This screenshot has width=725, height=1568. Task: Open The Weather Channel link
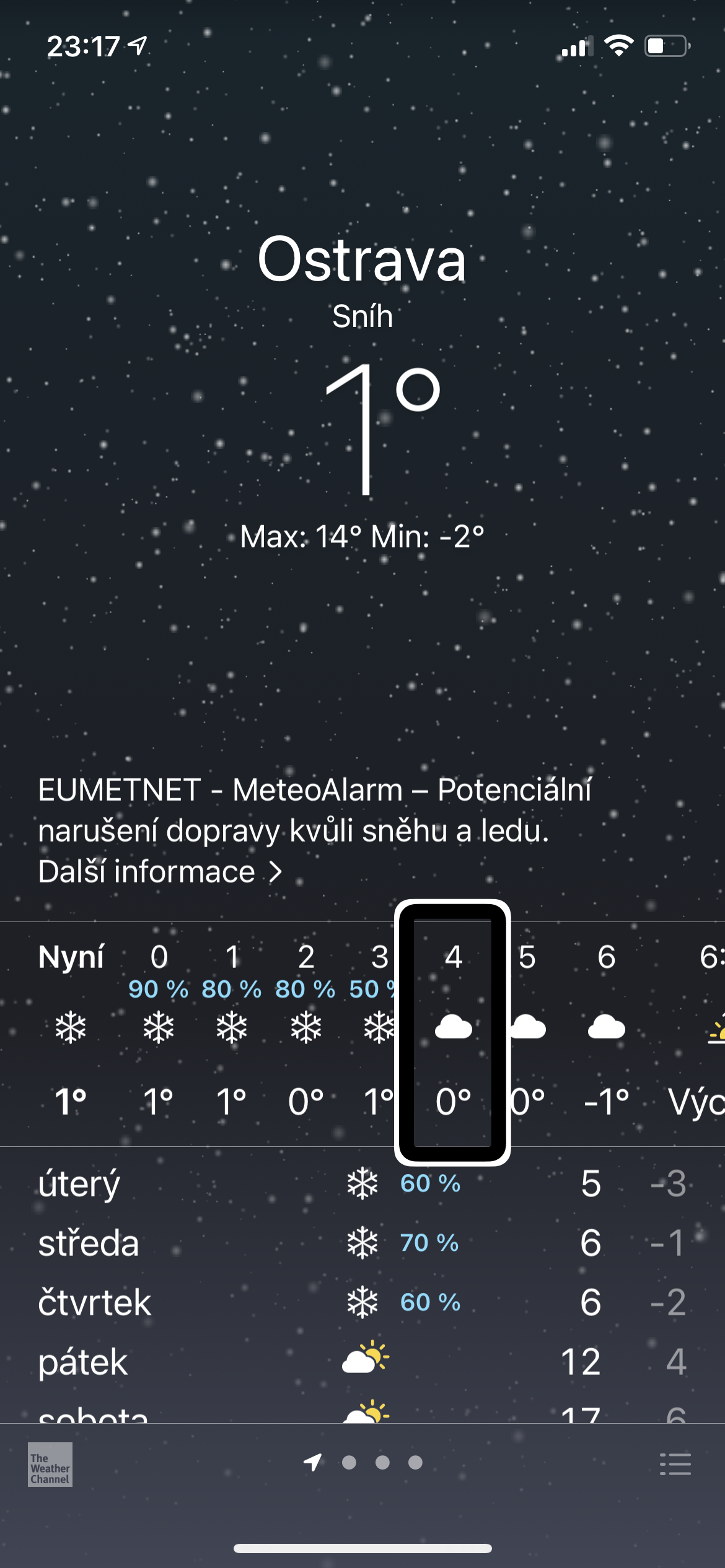coord(50,1465)
